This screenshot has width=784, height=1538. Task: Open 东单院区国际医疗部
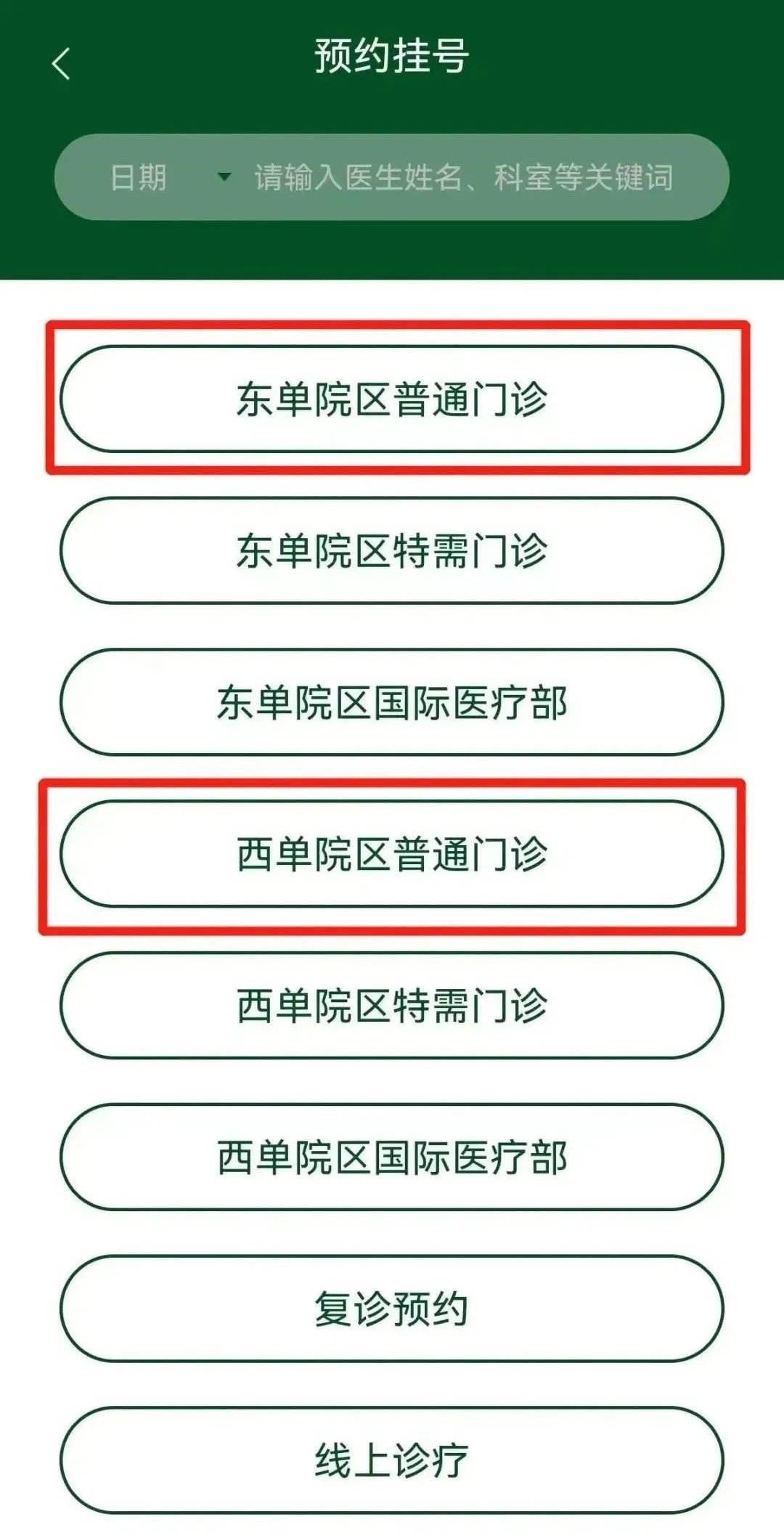pos(392,702)
